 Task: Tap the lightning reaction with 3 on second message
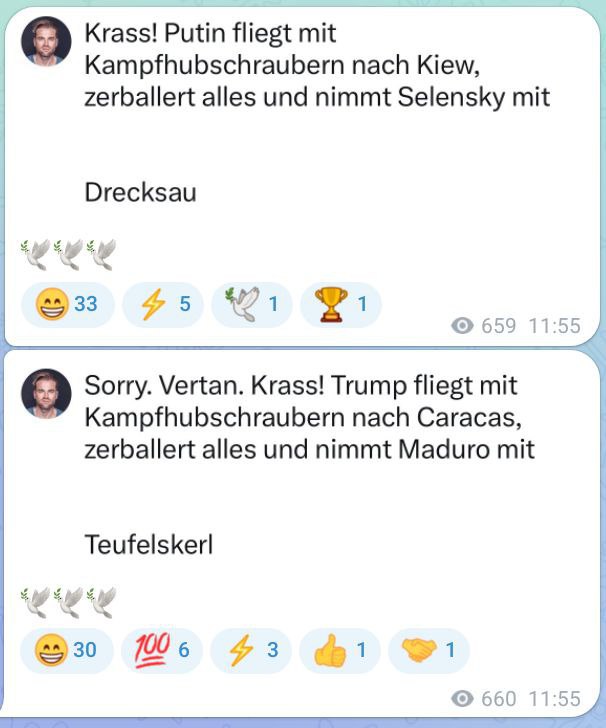point(252,651)
